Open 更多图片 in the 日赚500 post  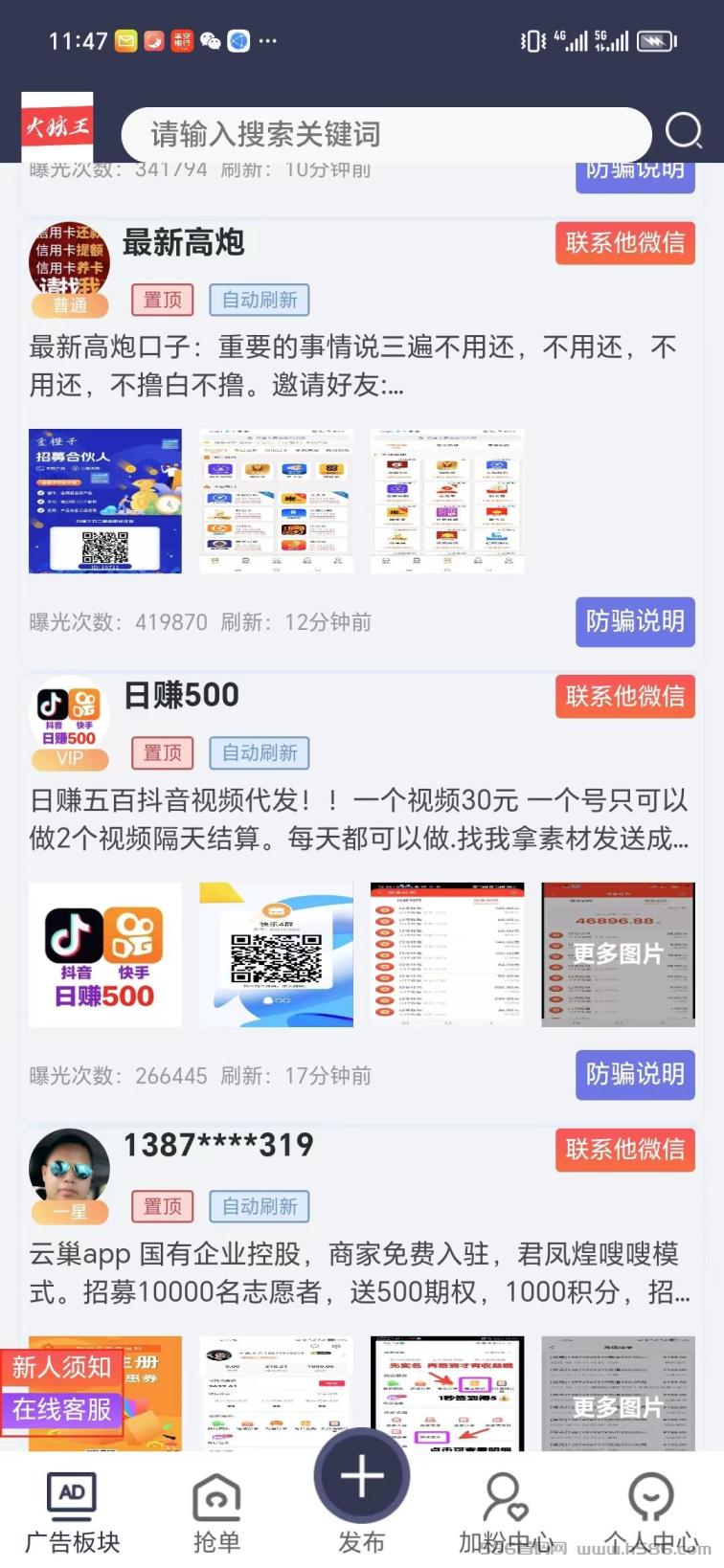pyautogui.click(x=619, y=954)
